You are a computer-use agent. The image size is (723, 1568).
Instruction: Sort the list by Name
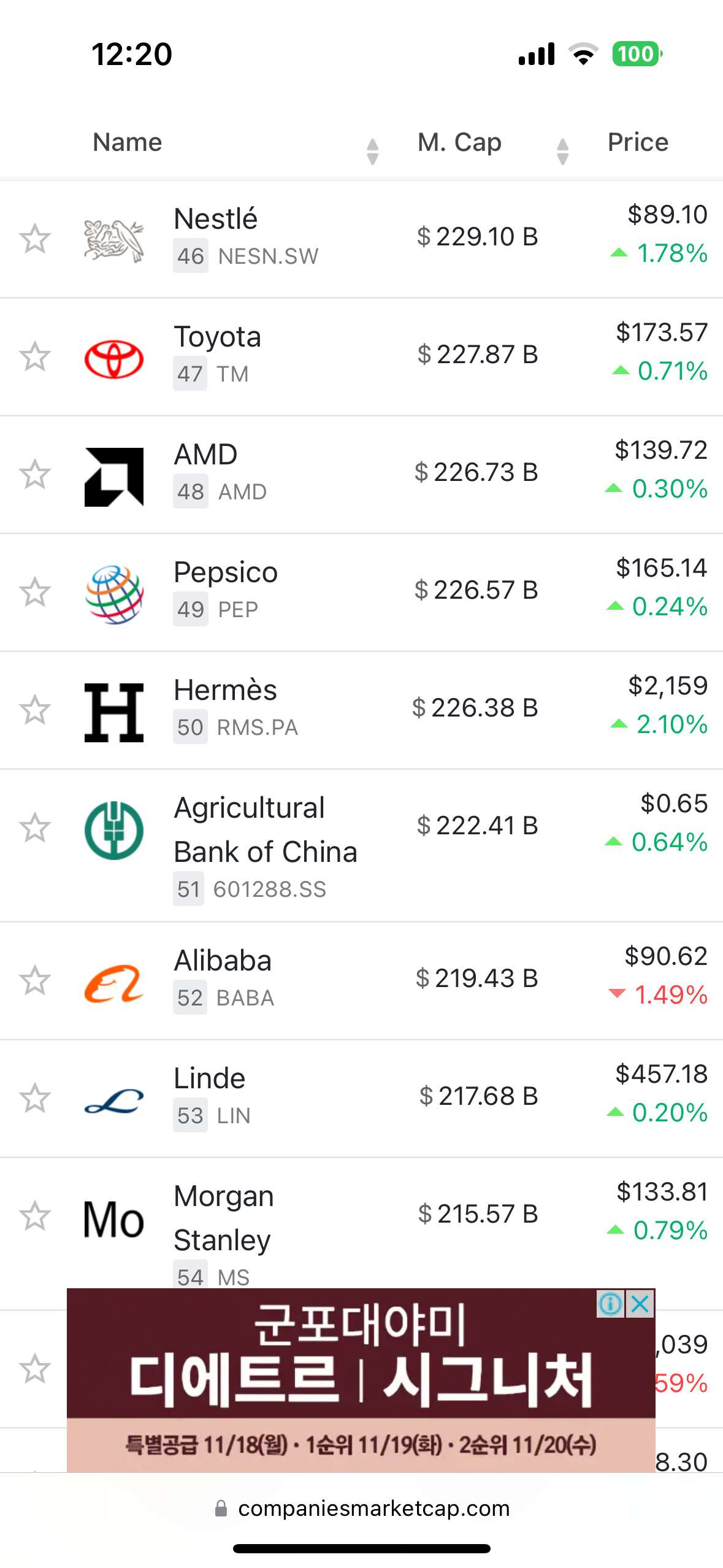click(x=128, y=142)
